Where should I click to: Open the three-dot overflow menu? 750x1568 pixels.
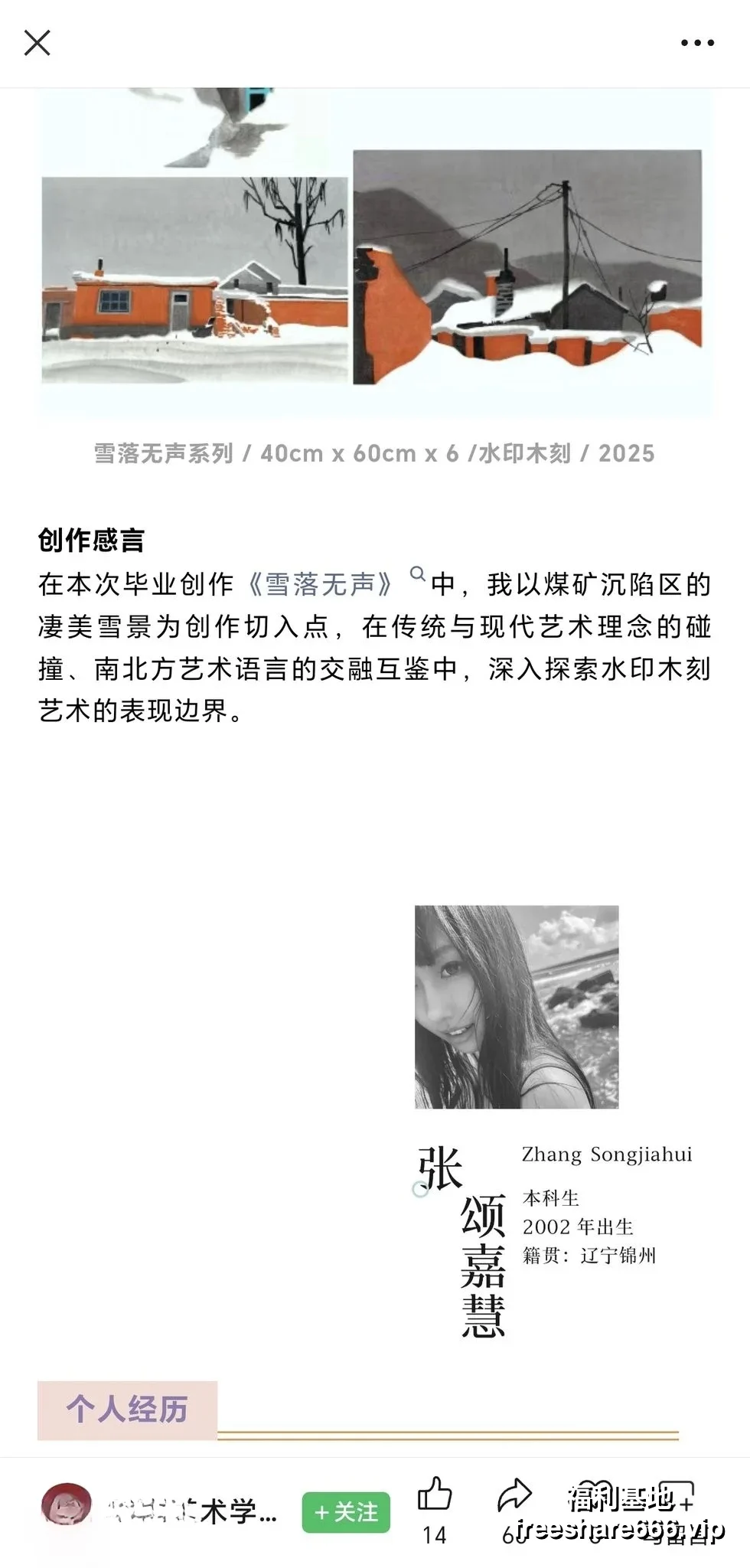tap(697, 43)
